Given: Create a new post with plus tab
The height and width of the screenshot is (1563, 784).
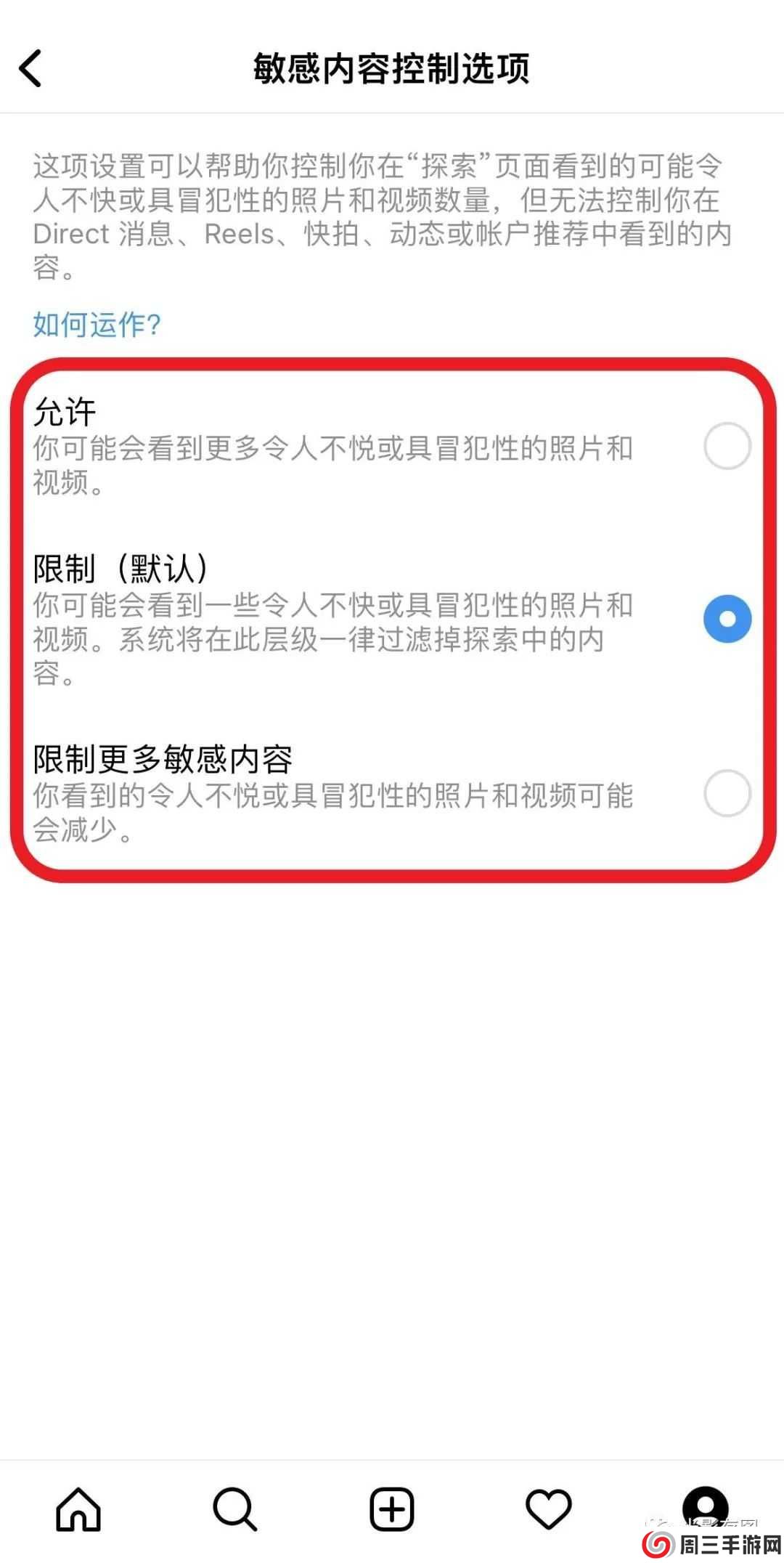Looking at the screenshot, I should (392, 1509).
